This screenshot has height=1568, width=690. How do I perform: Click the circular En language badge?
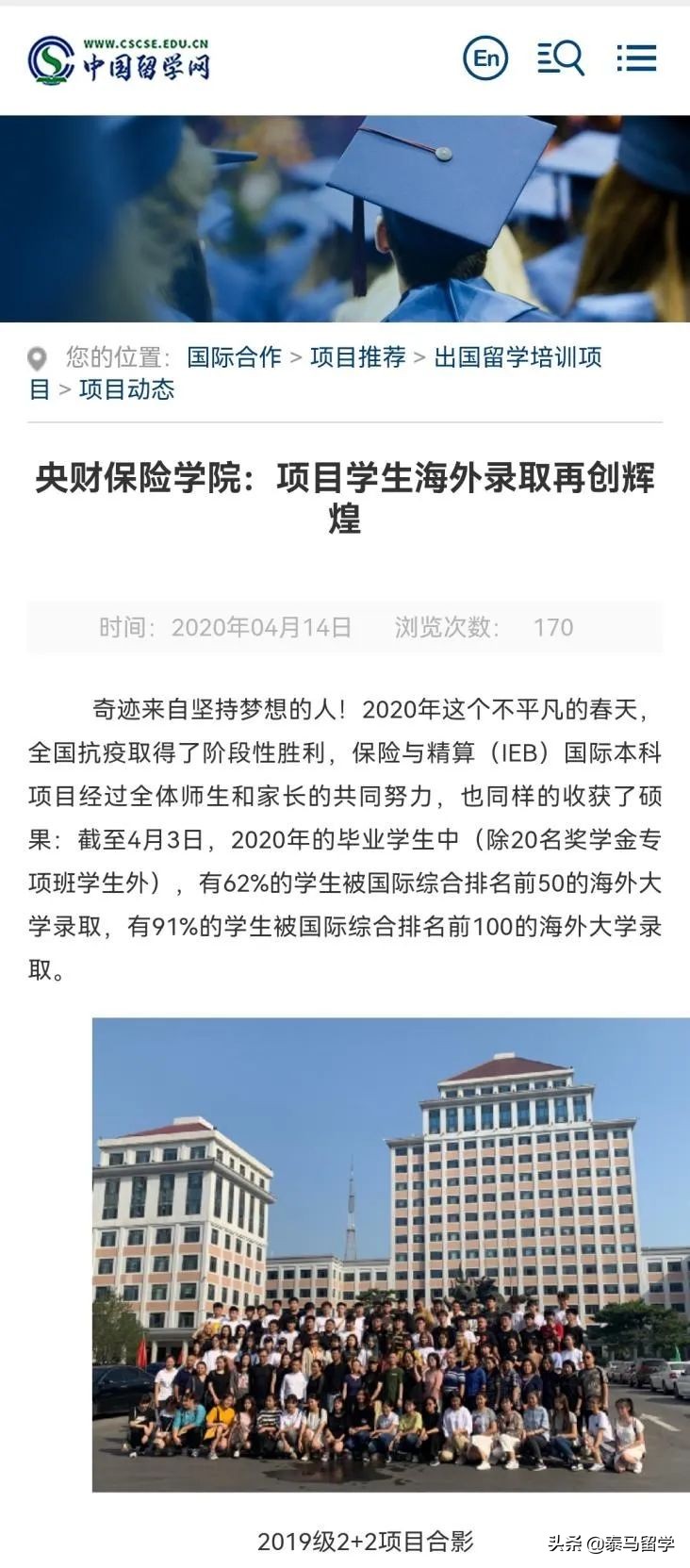tap(485, 58)
